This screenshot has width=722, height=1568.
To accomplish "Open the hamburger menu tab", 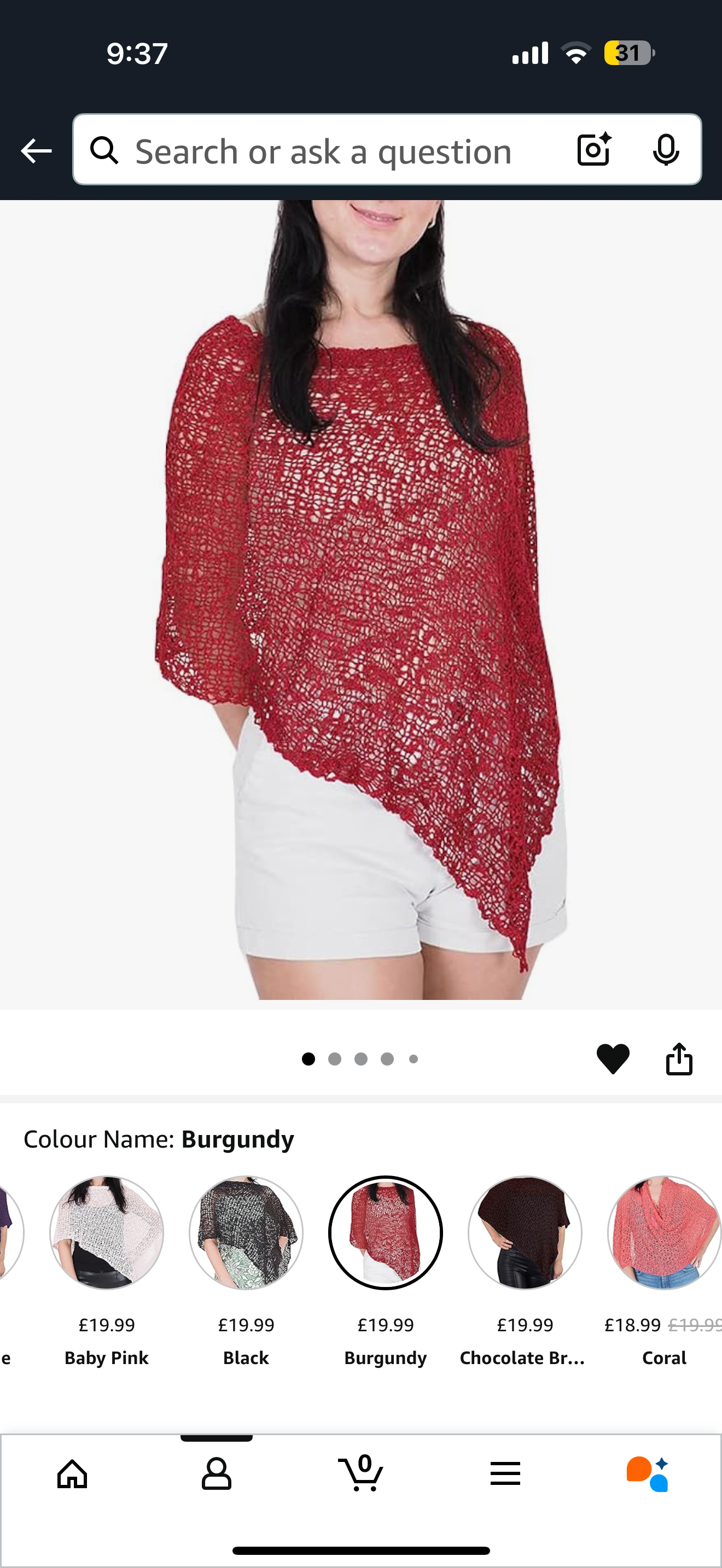I will 505,1473.
